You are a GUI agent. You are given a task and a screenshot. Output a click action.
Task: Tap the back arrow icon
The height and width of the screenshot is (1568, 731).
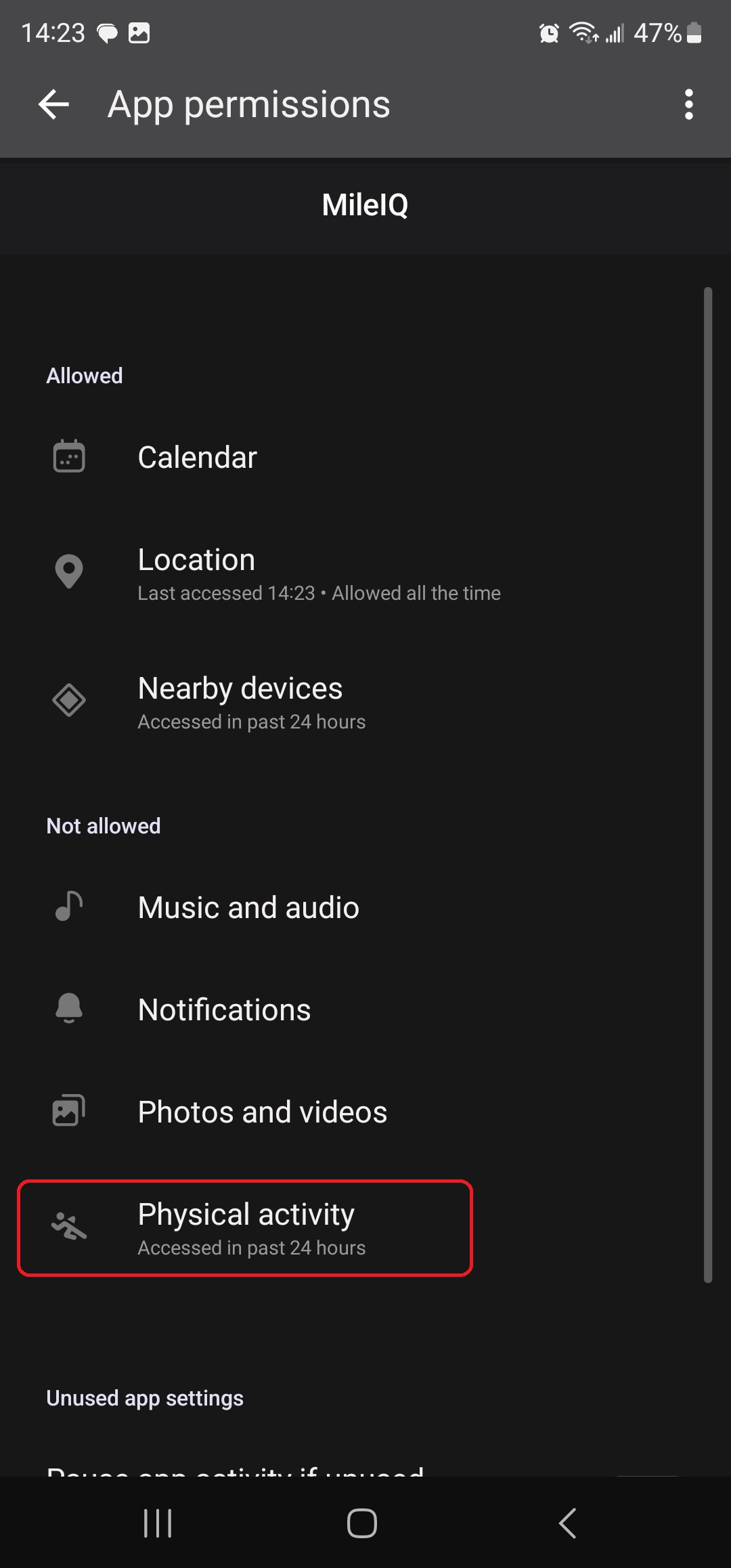[x=53, y=104]
